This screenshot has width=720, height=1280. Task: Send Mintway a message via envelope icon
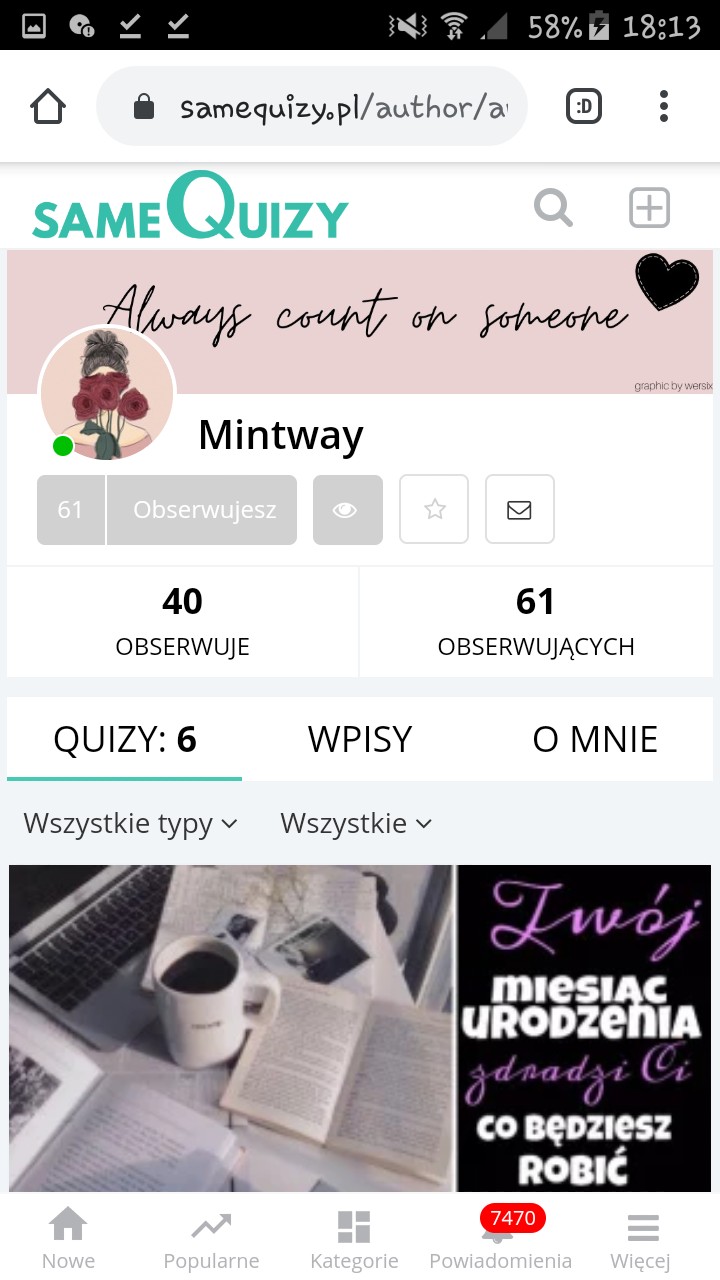click(519, 510)
